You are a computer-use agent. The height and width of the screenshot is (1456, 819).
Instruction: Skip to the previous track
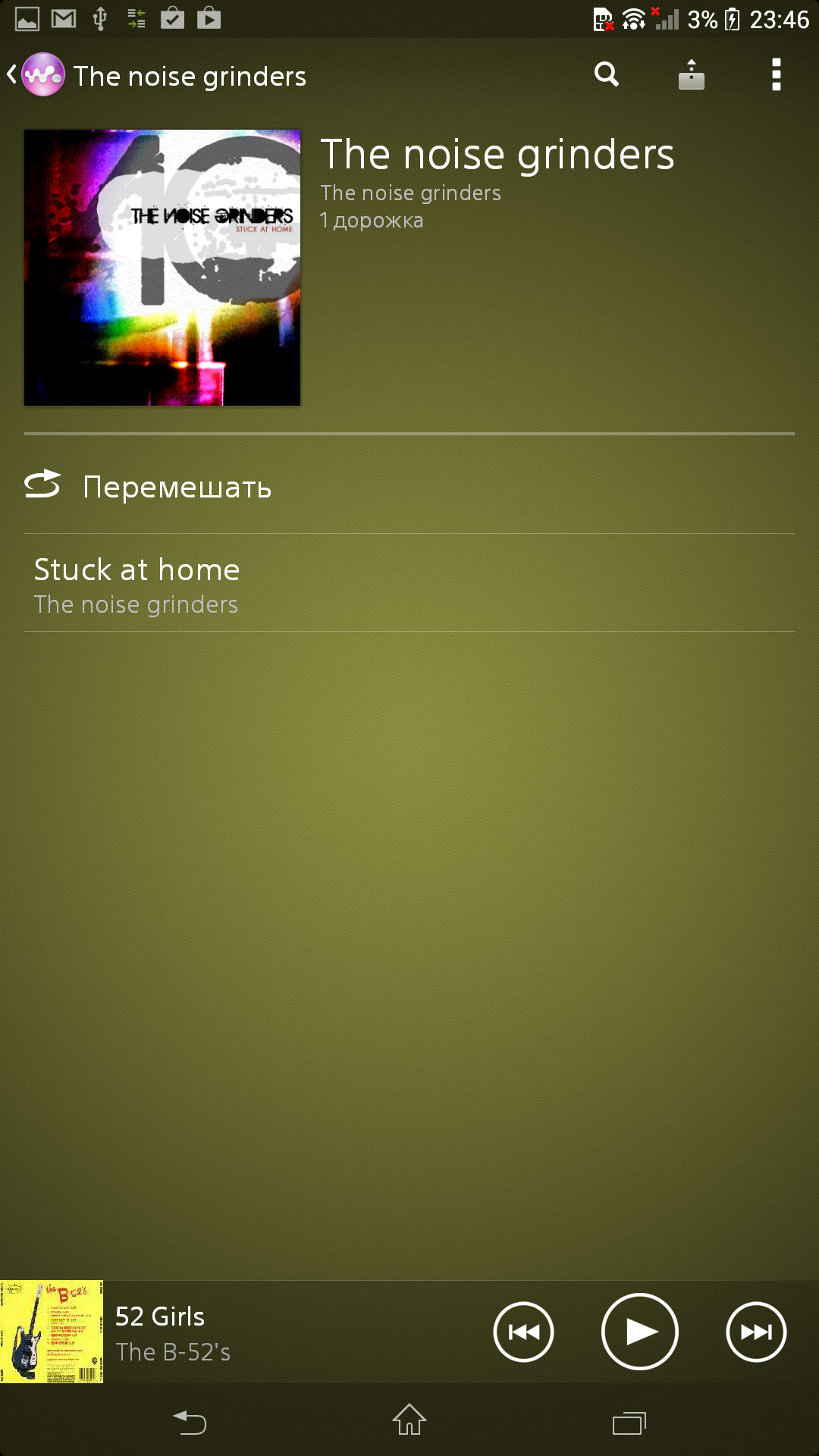click(523, 1332)
